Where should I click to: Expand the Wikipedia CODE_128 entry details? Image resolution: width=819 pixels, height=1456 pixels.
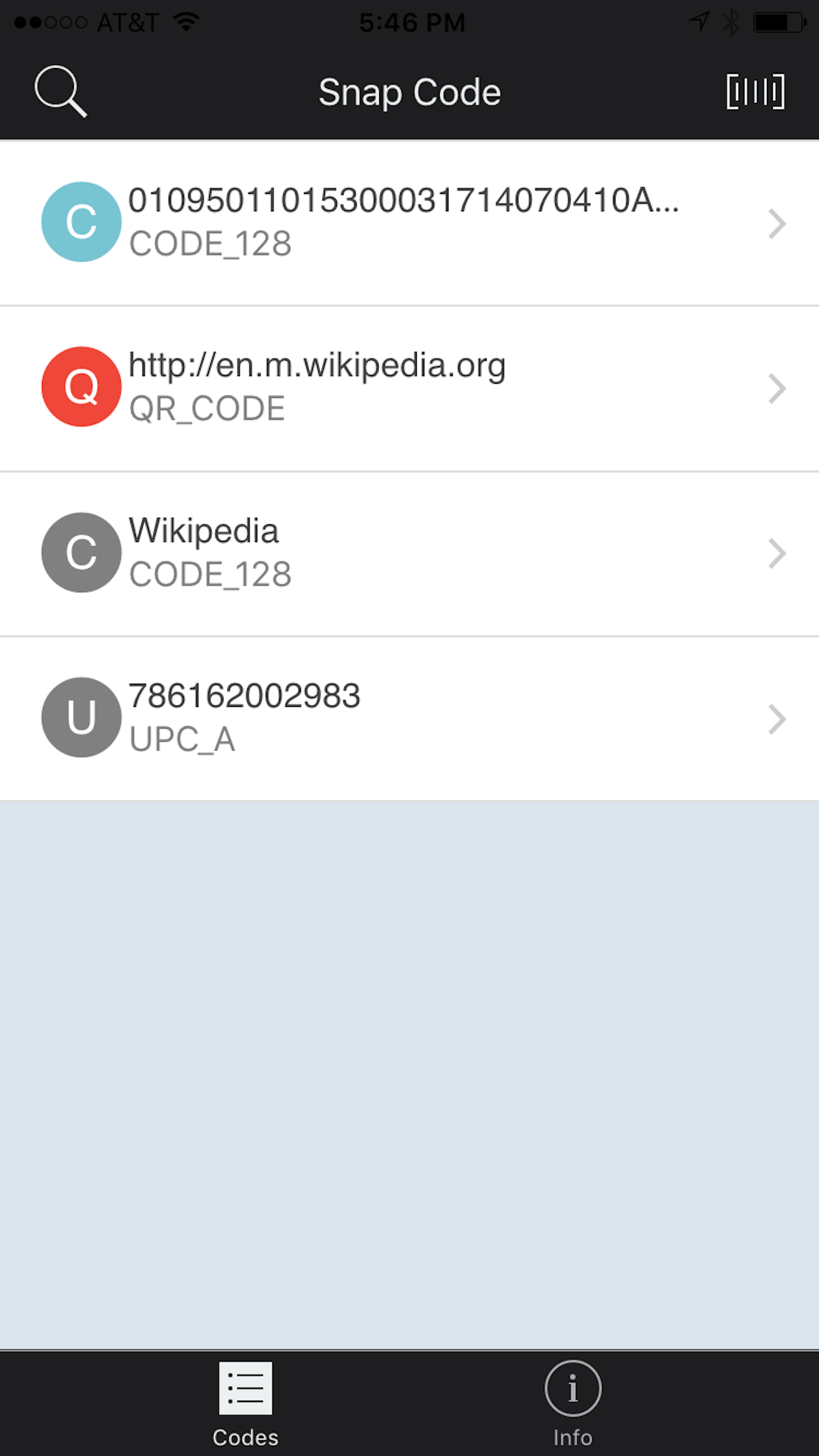777,553
